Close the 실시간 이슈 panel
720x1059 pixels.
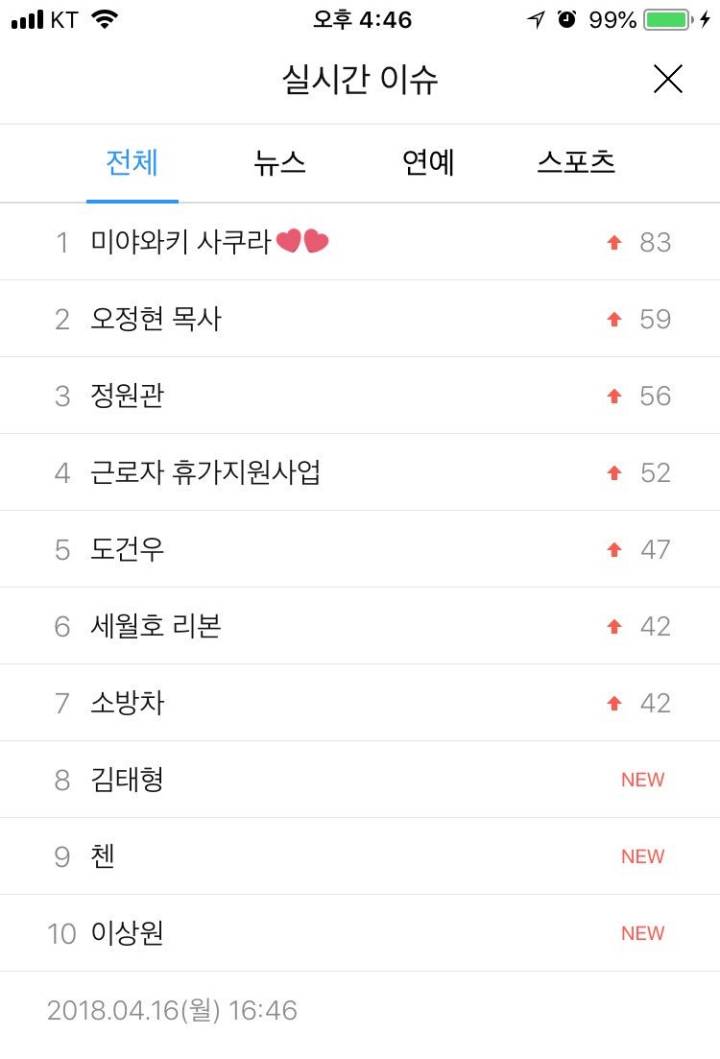(667, 79)
